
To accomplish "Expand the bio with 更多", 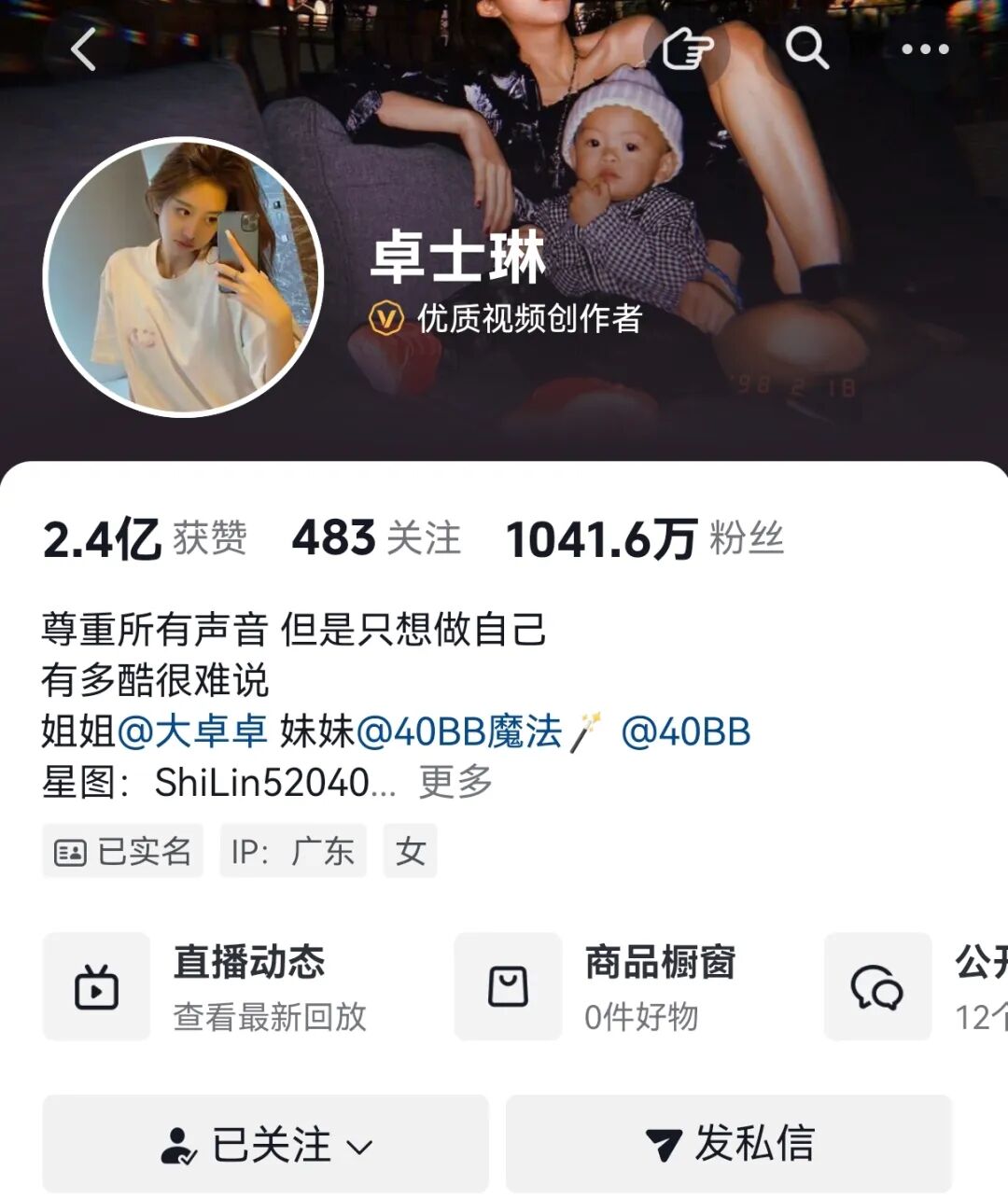I will [455, 782].
